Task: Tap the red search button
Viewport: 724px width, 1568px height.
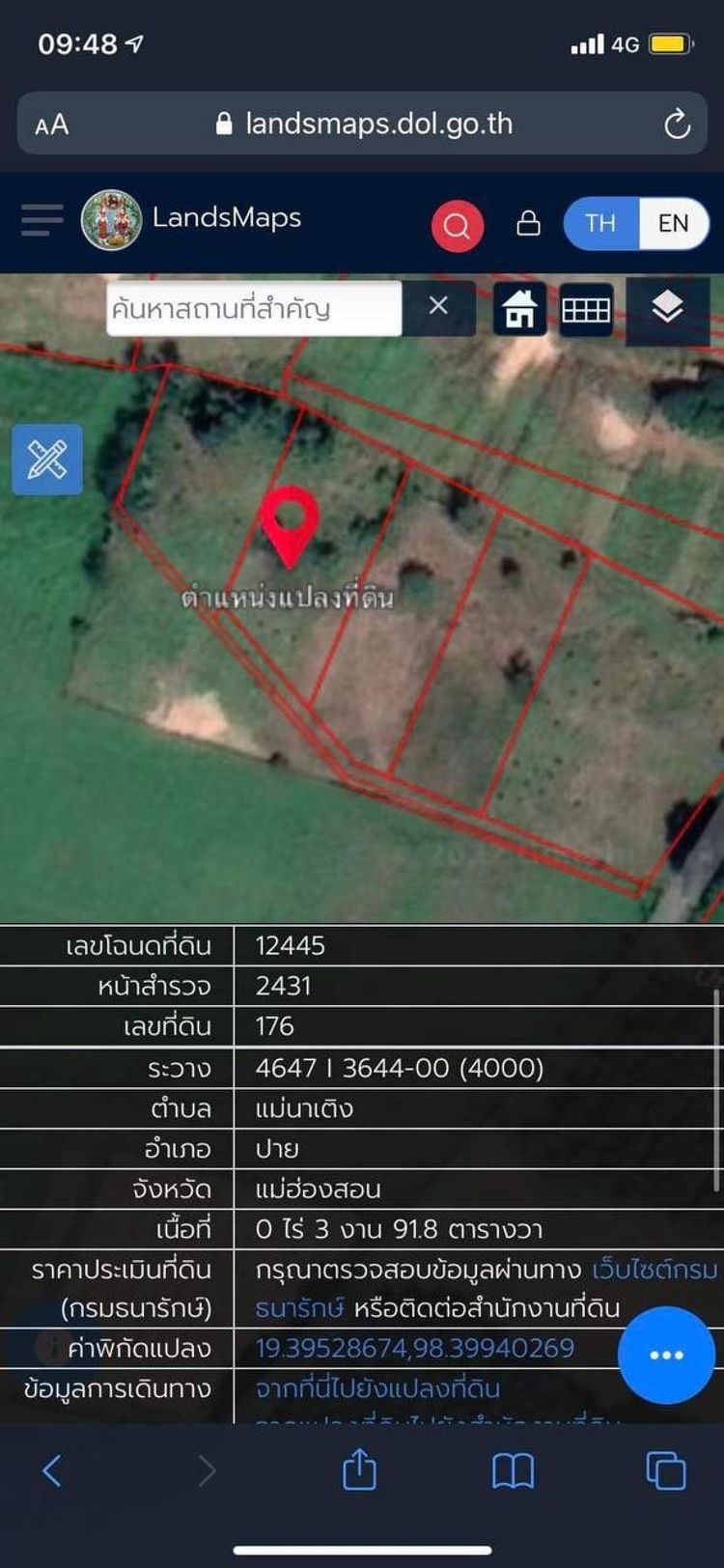Action: pos(457,226)
